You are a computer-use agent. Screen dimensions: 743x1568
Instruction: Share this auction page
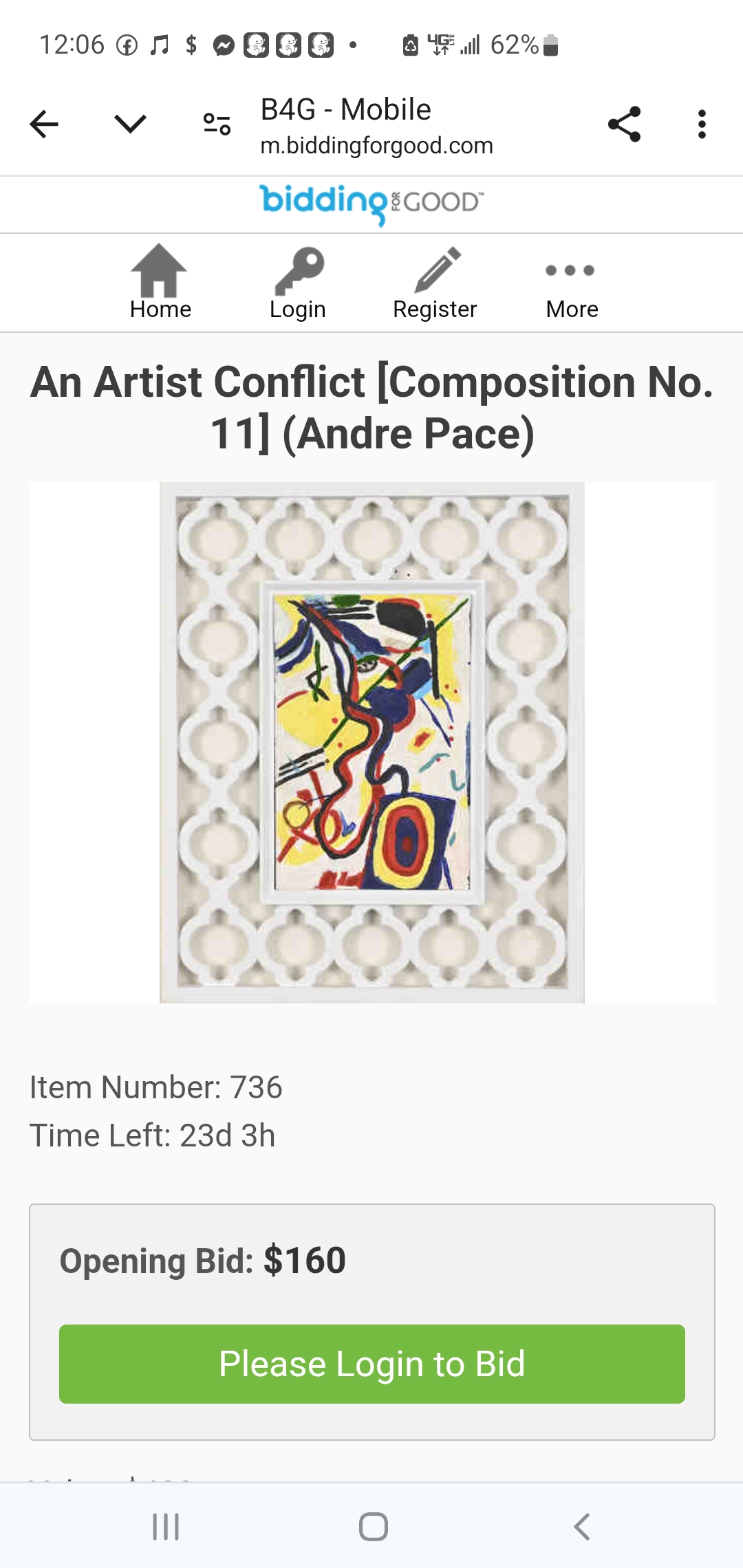[x=624, y=124]
